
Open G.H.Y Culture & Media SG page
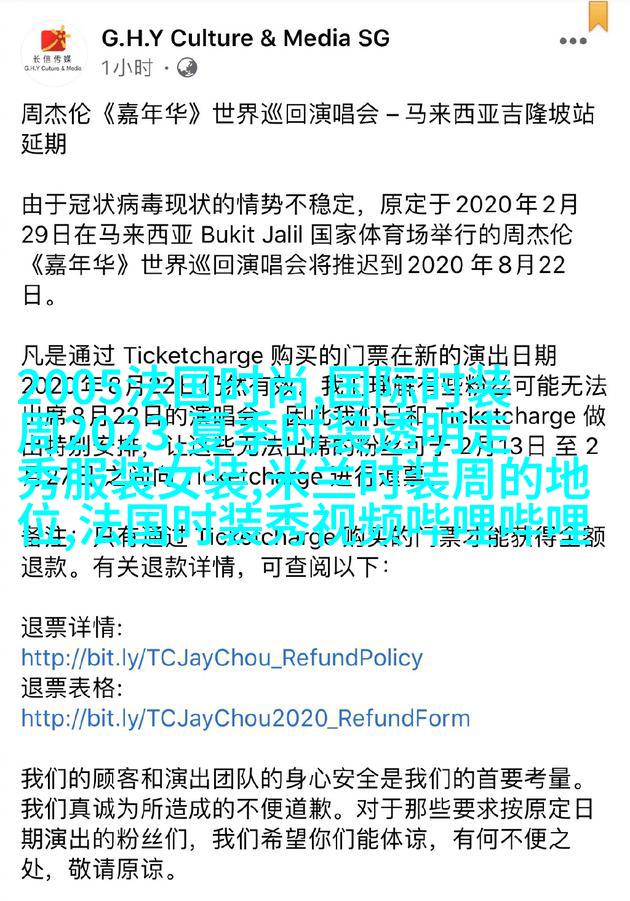[x=245, y=38]
